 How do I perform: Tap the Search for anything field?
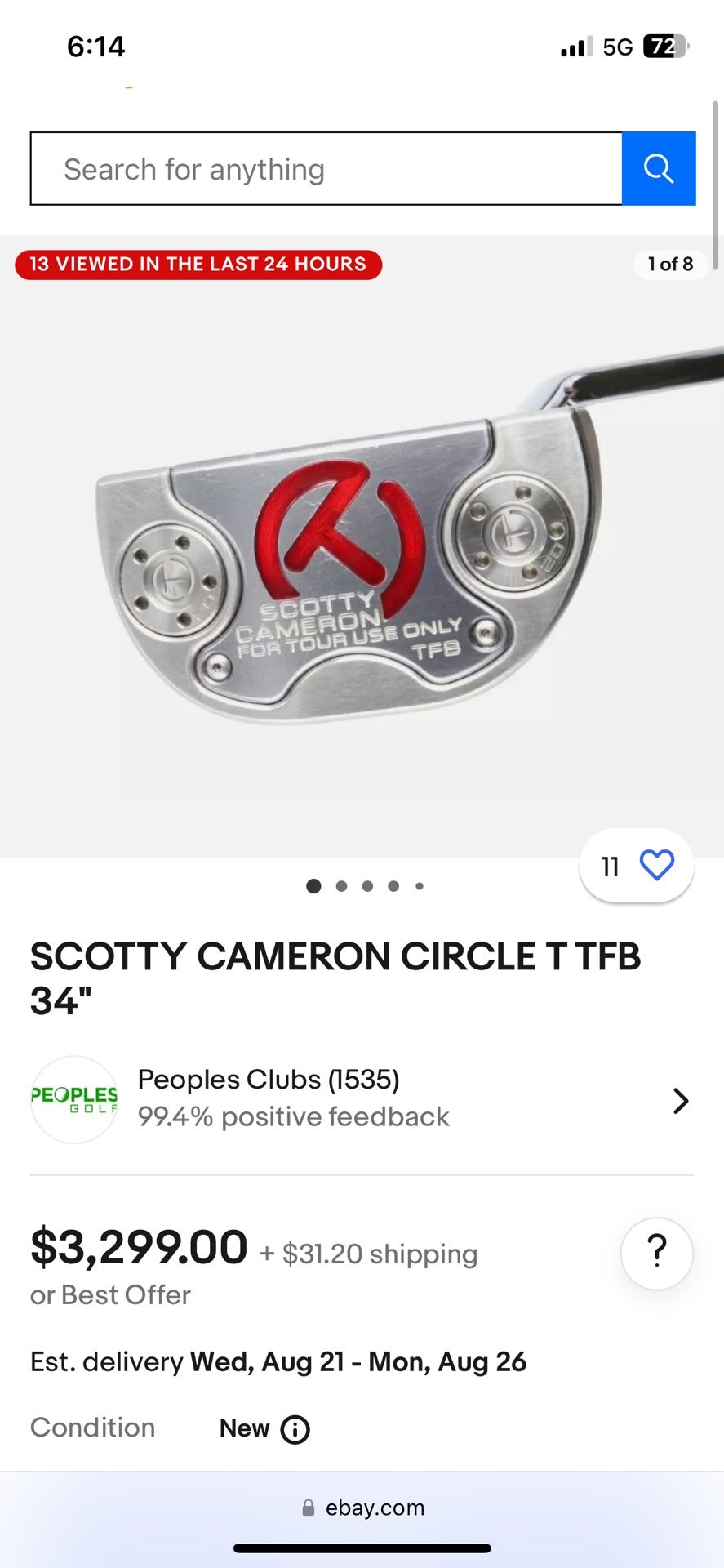tap(326, 169)
